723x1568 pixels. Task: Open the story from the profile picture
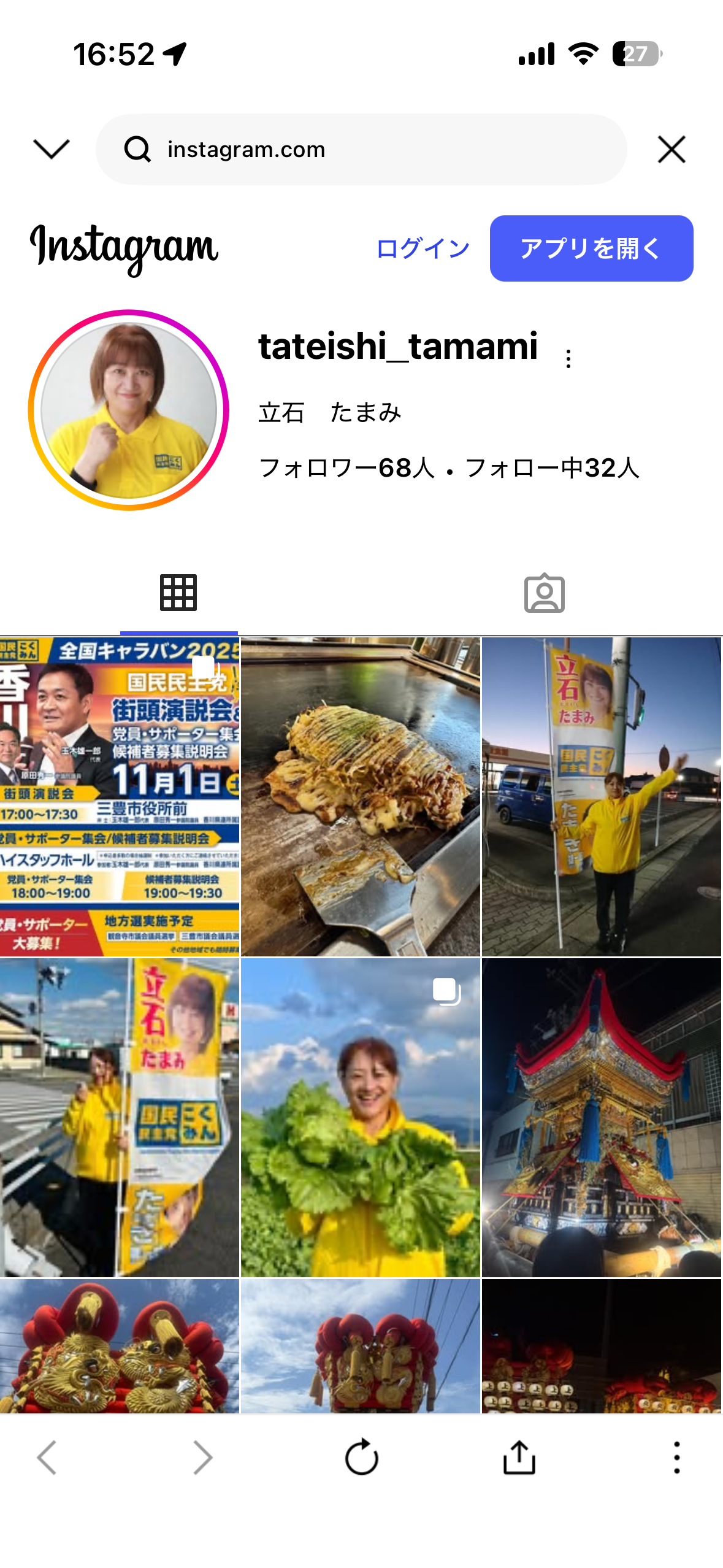click(x=129, y=410)
